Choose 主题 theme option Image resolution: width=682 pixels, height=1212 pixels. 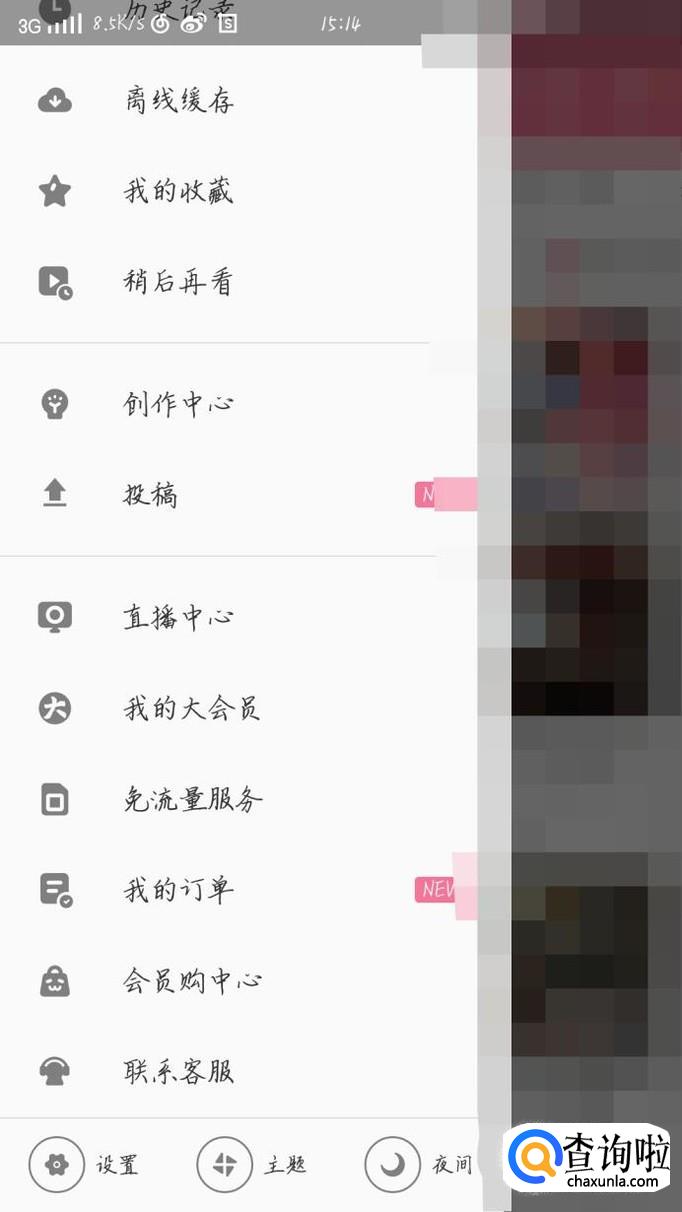[x=252, y=1165]
